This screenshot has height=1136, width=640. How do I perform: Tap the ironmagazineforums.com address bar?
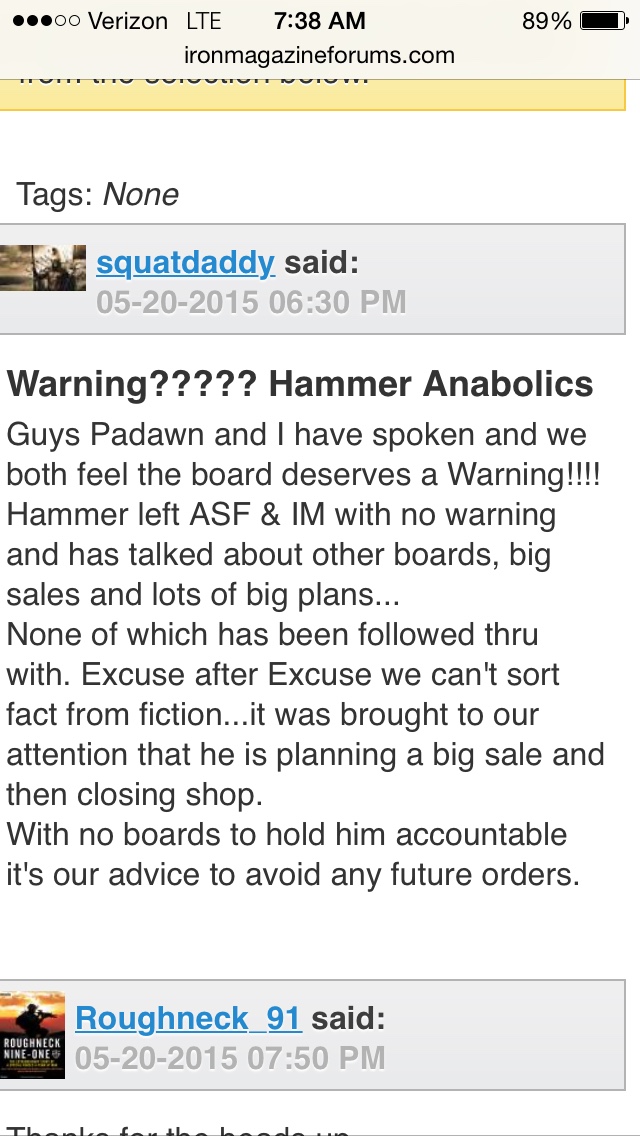click(319, 56)
